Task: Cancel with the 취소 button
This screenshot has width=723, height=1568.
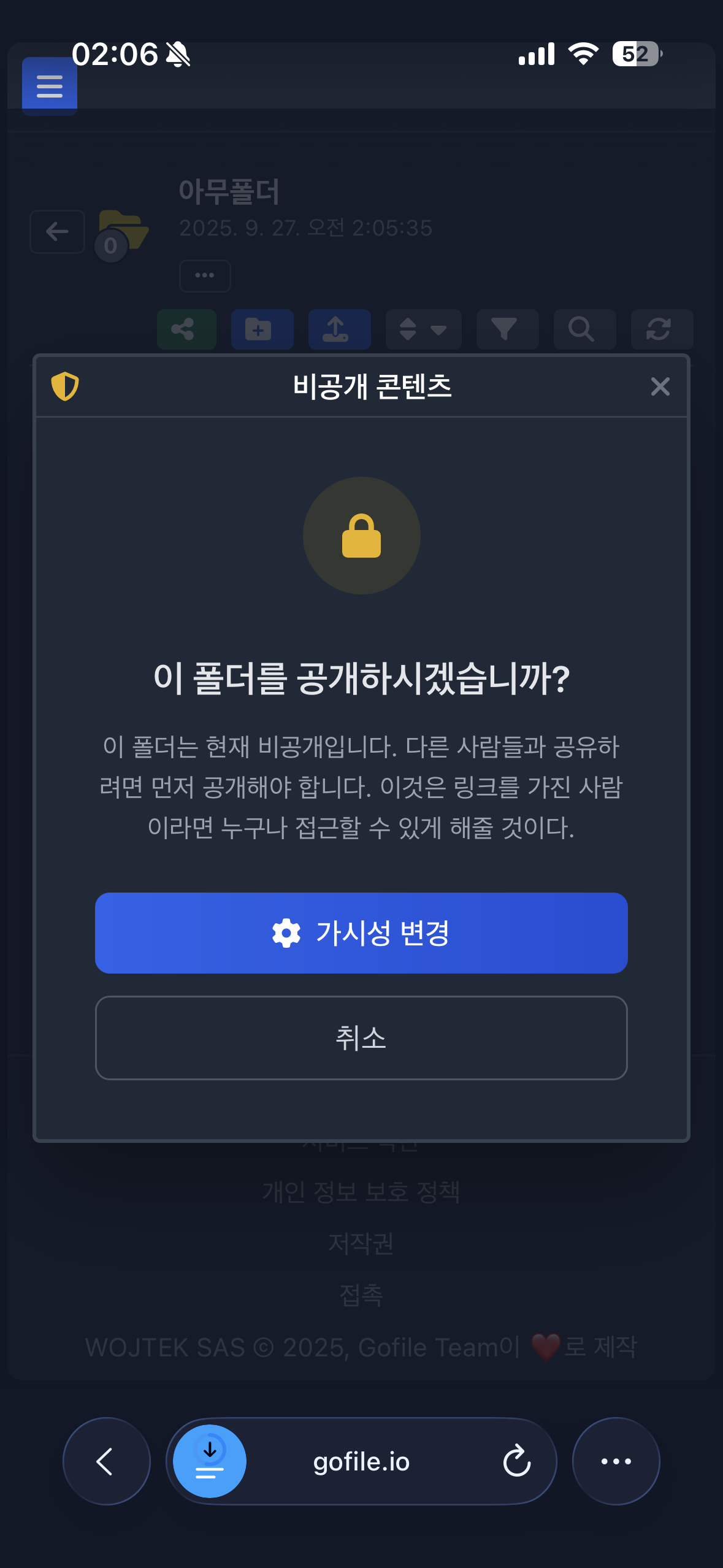Action: click(x=361, y=1037)
